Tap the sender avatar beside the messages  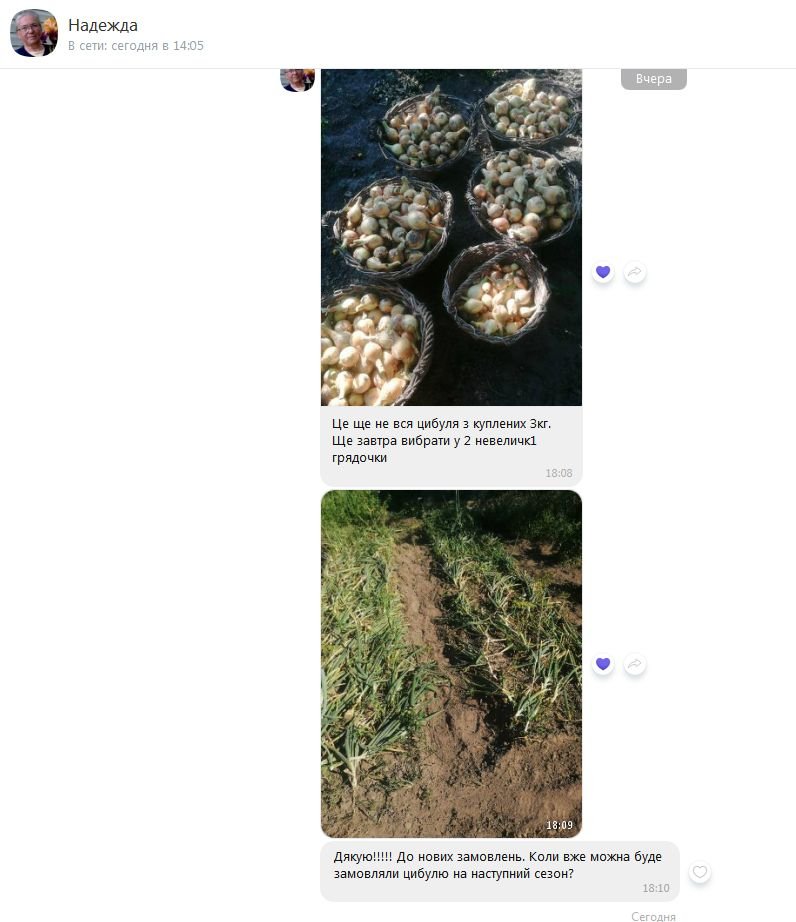tap(297, 79)
